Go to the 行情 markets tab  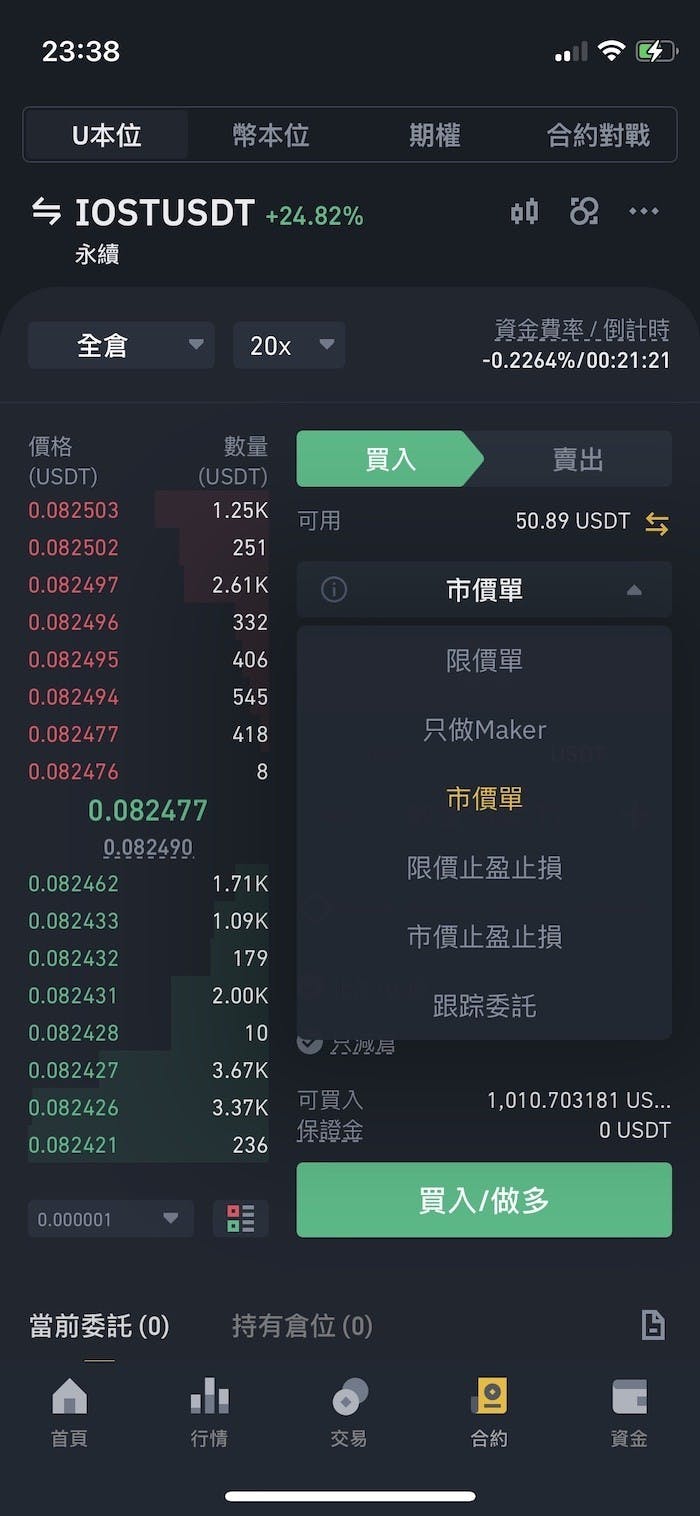coord(209,1412)
